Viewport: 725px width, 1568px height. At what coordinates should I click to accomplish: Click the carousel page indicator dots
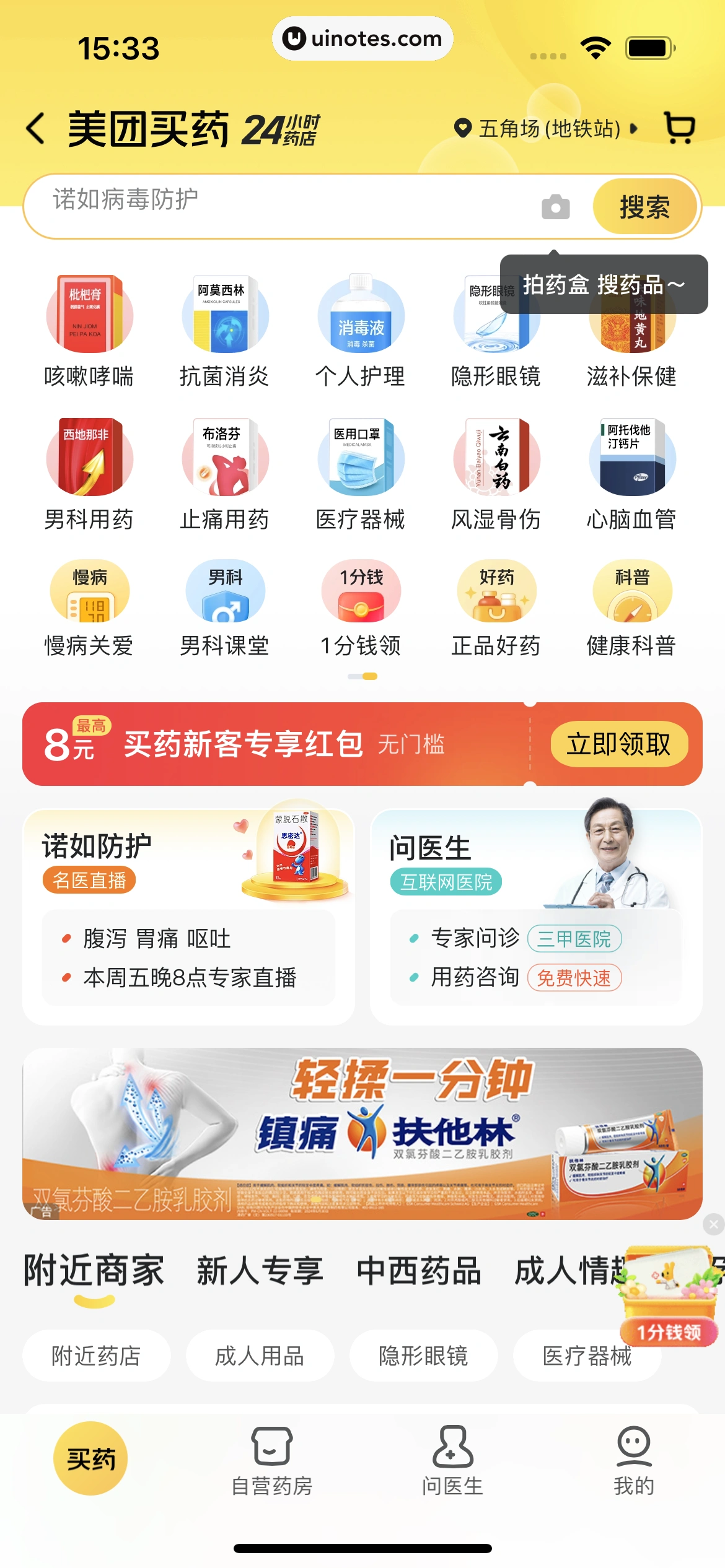[x=362, y=676]
